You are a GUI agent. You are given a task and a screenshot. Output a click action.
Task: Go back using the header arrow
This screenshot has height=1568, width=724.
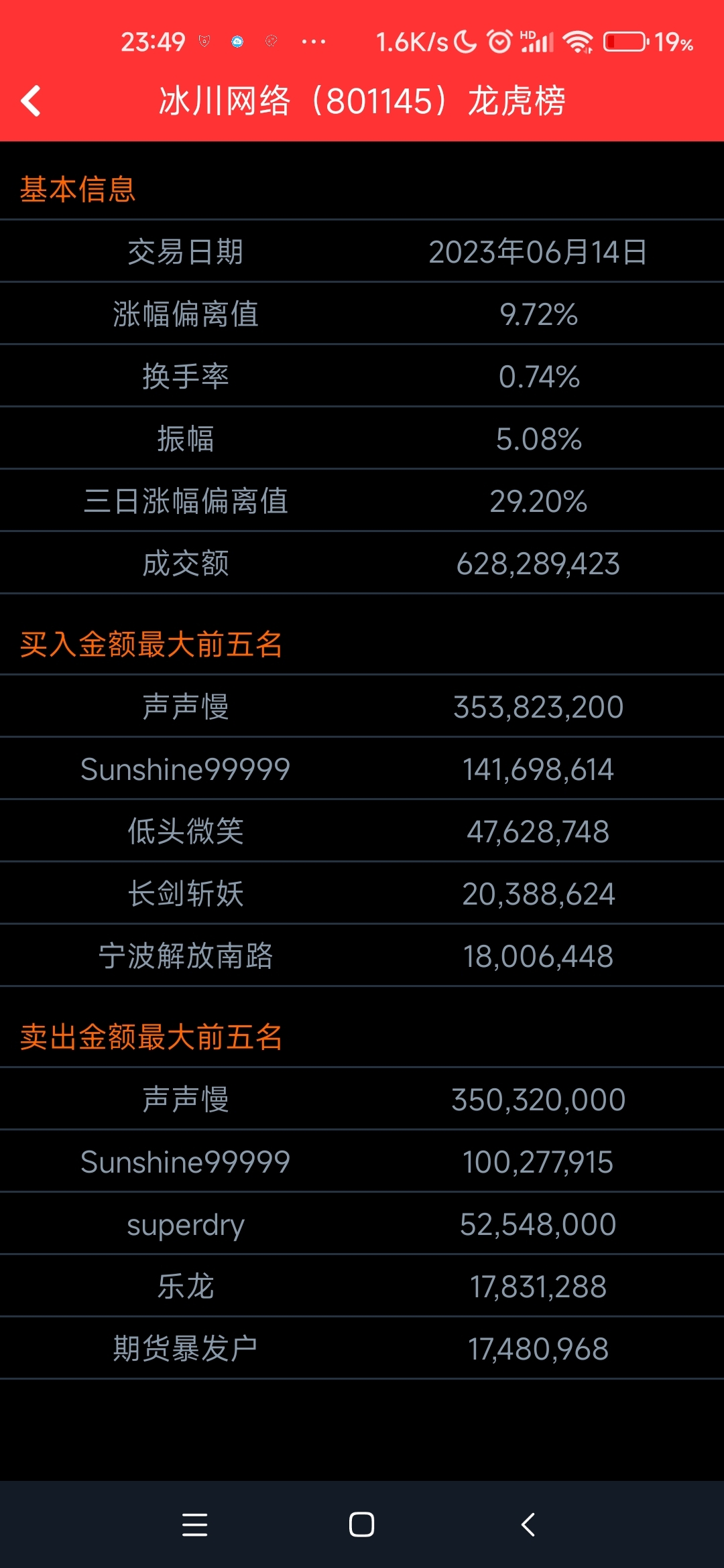coord(31,101)
